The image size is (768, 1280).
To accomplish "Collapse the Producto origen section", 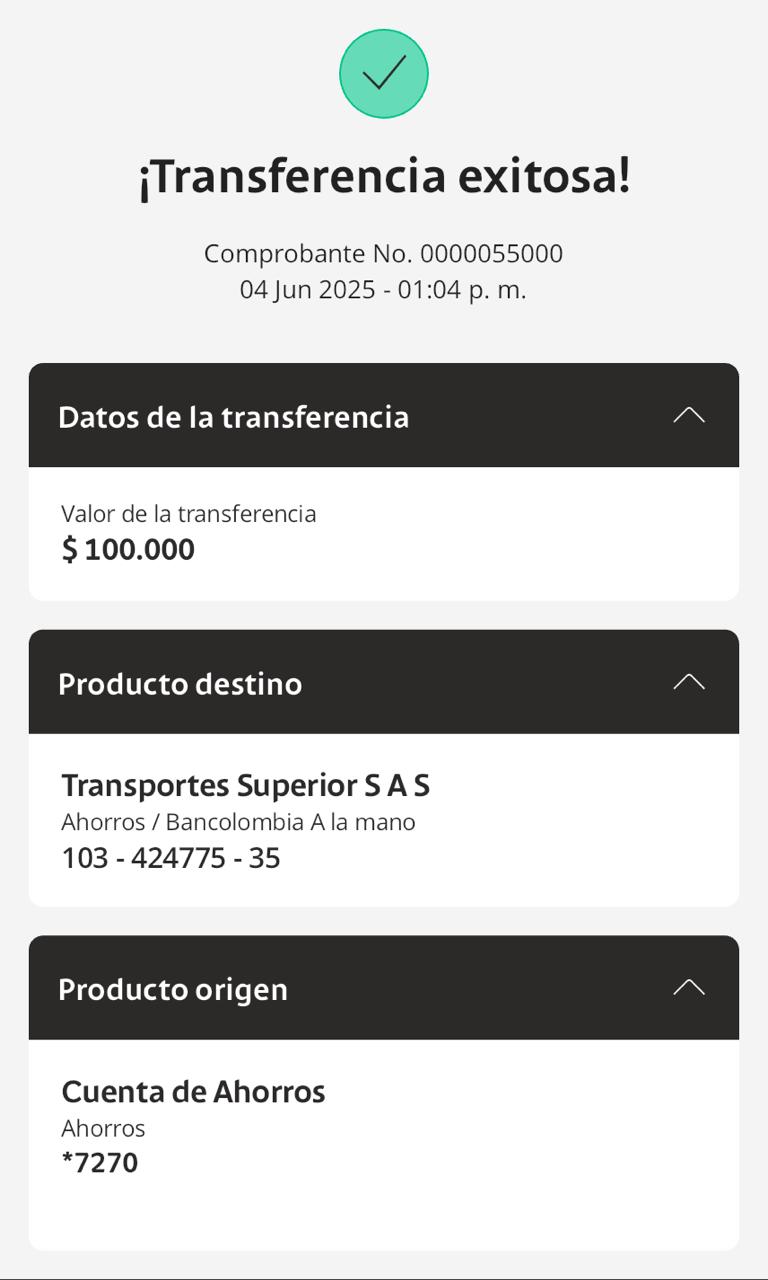I will pyautogui.click(x=688, y=988).
